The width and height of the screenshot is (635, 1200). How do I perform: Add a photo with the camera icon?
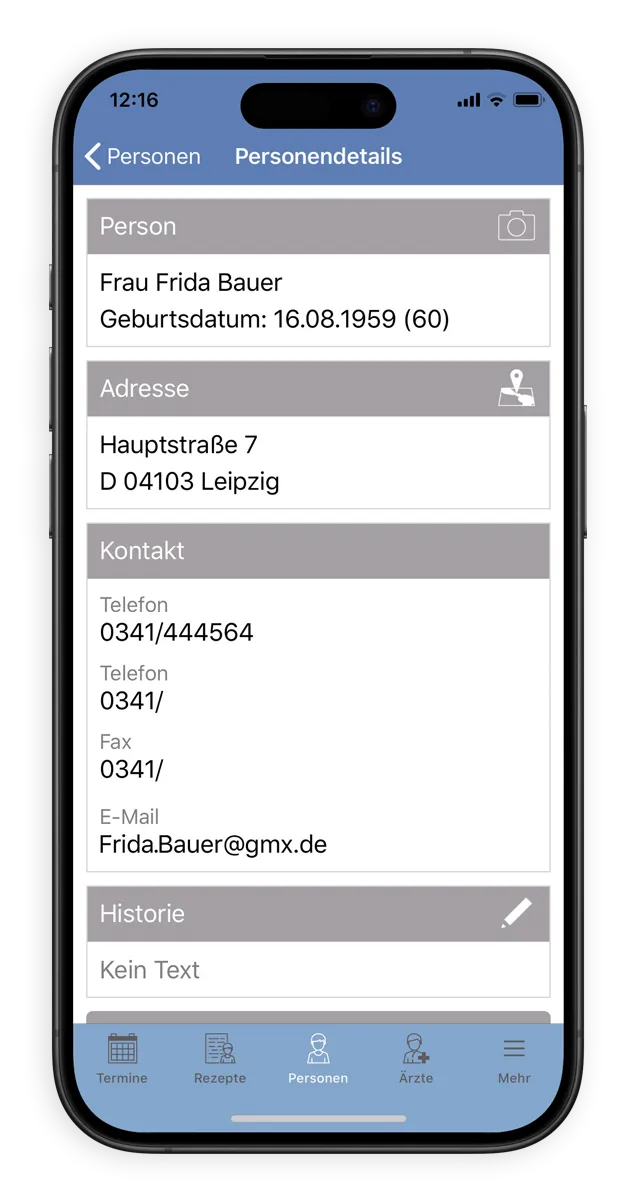point(516,226)
